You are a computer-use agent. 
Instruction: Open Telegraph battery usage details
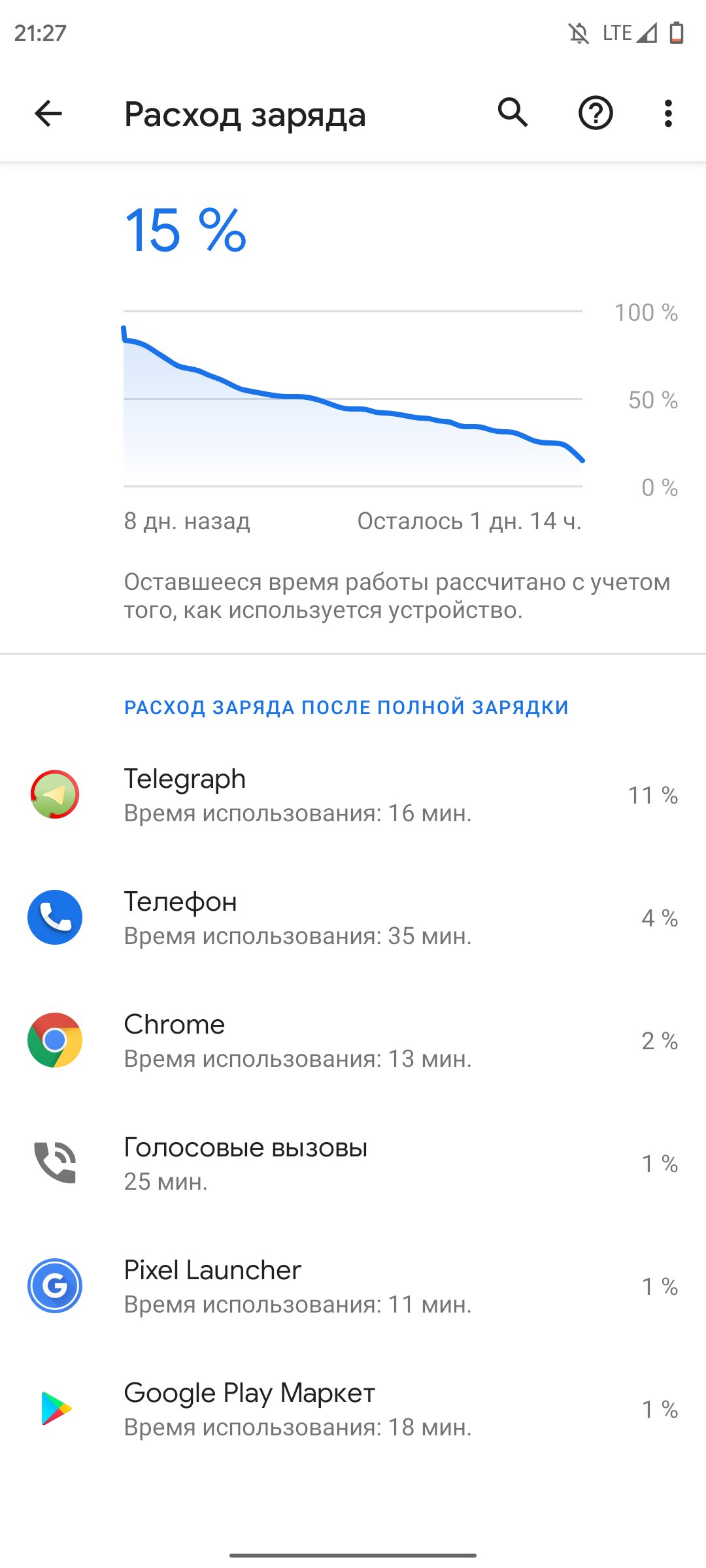pos(353,795)
